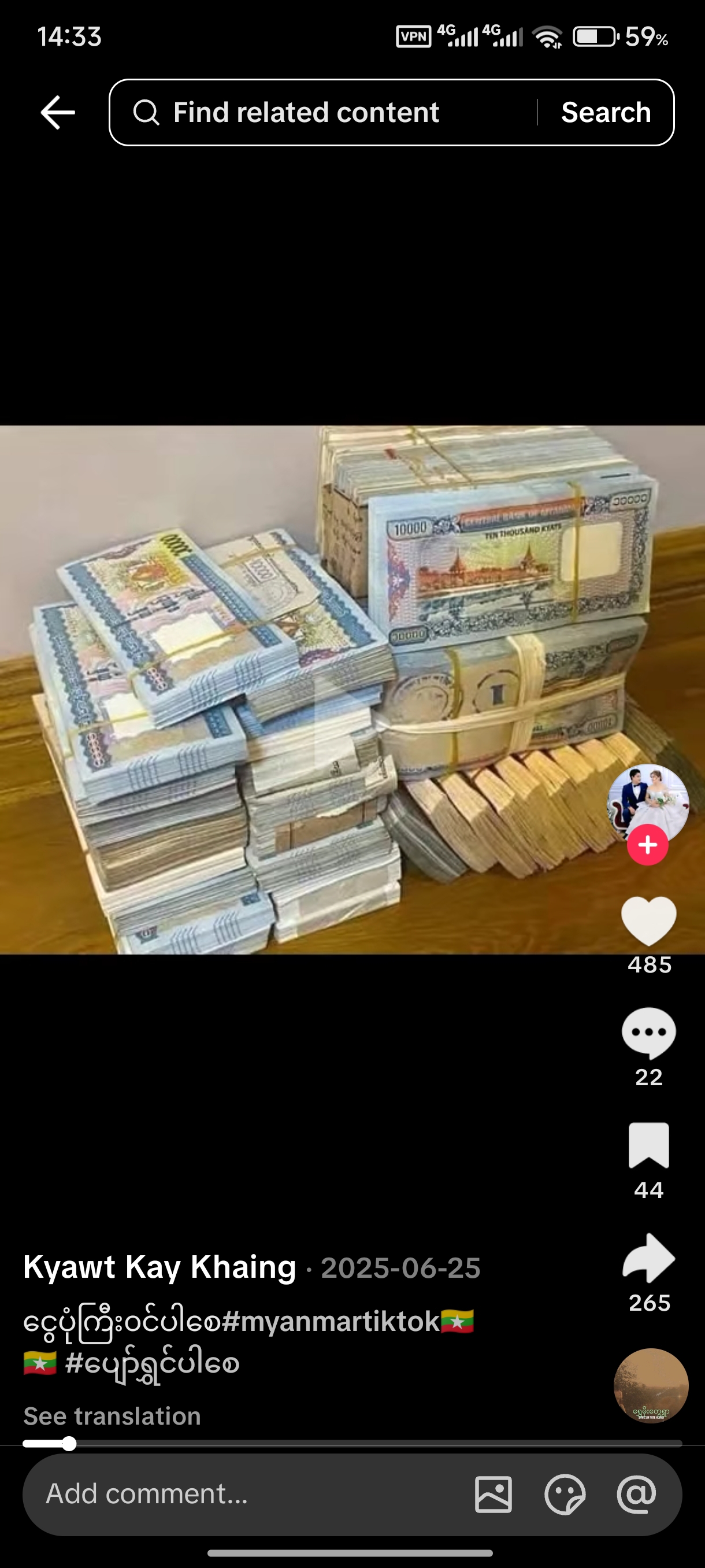Tap the video progress bar
Screen dimensions: 705x1568
point(352,1444)
